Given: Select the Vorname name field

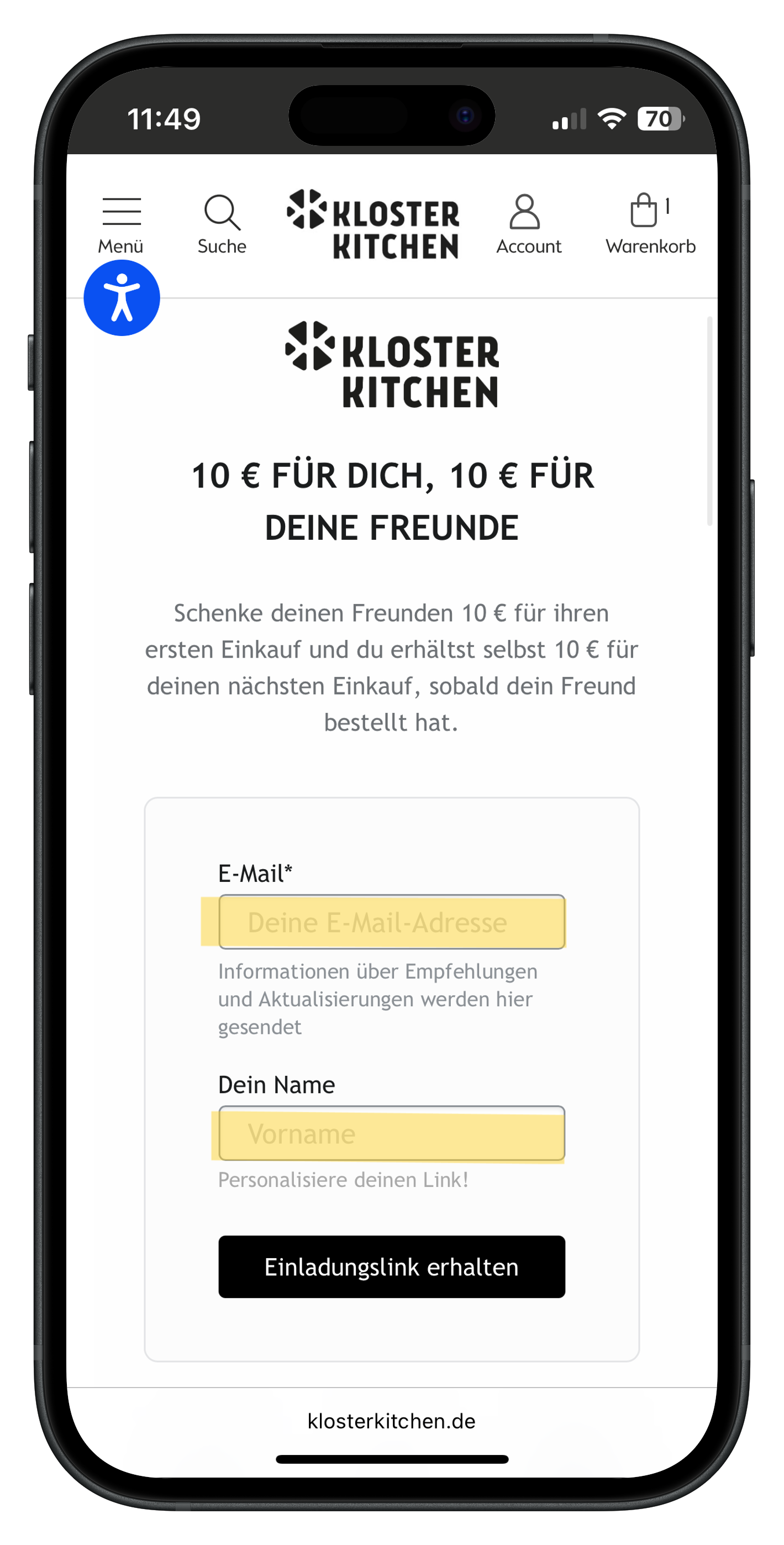Looking at the screenshot, I should 392,1133.
